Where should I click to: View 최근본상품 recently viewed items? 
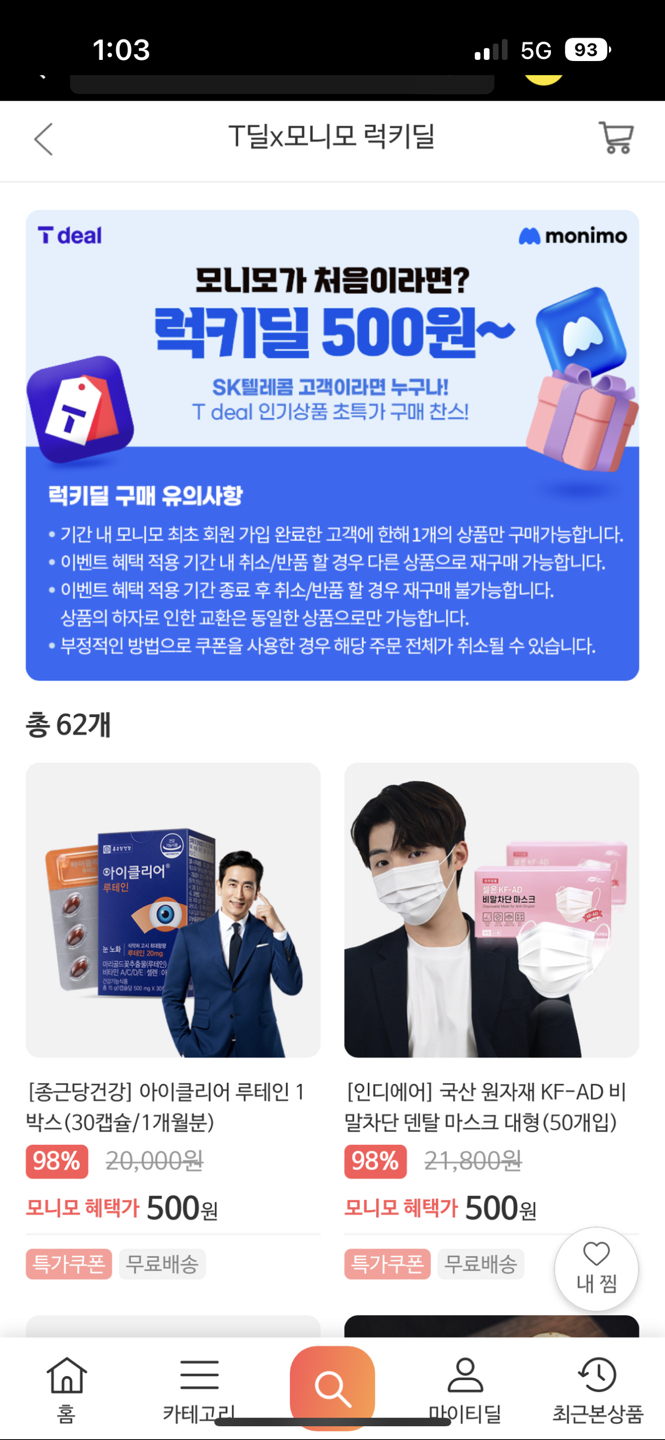click(x=597, y=1389)
